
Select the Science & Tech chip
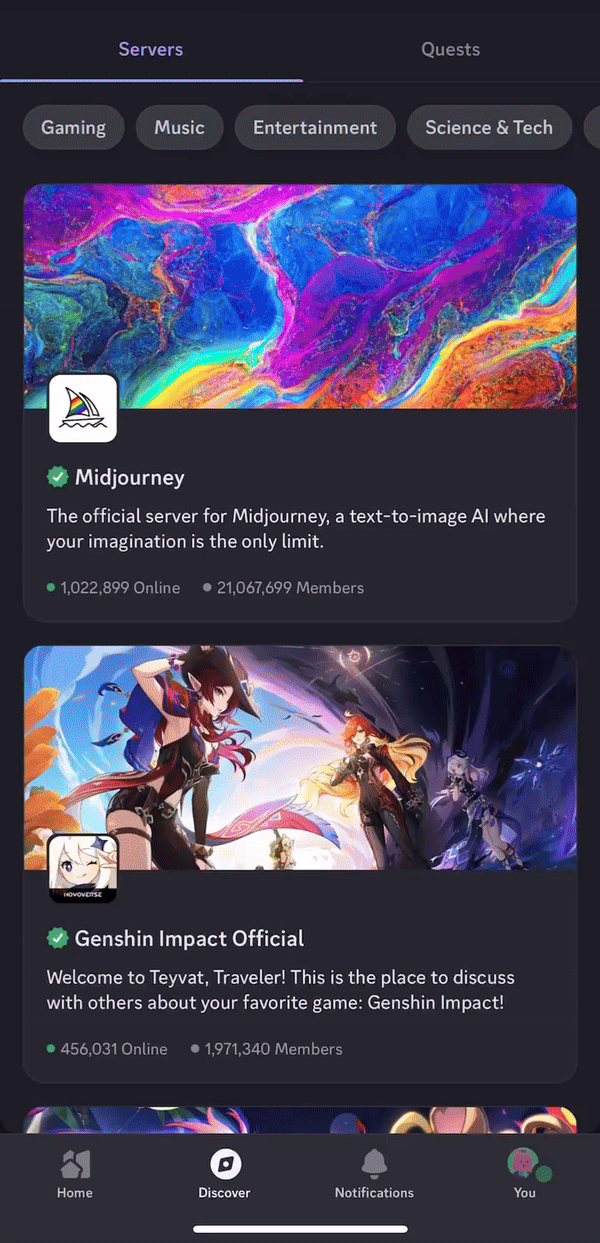(x=488, y=128)
